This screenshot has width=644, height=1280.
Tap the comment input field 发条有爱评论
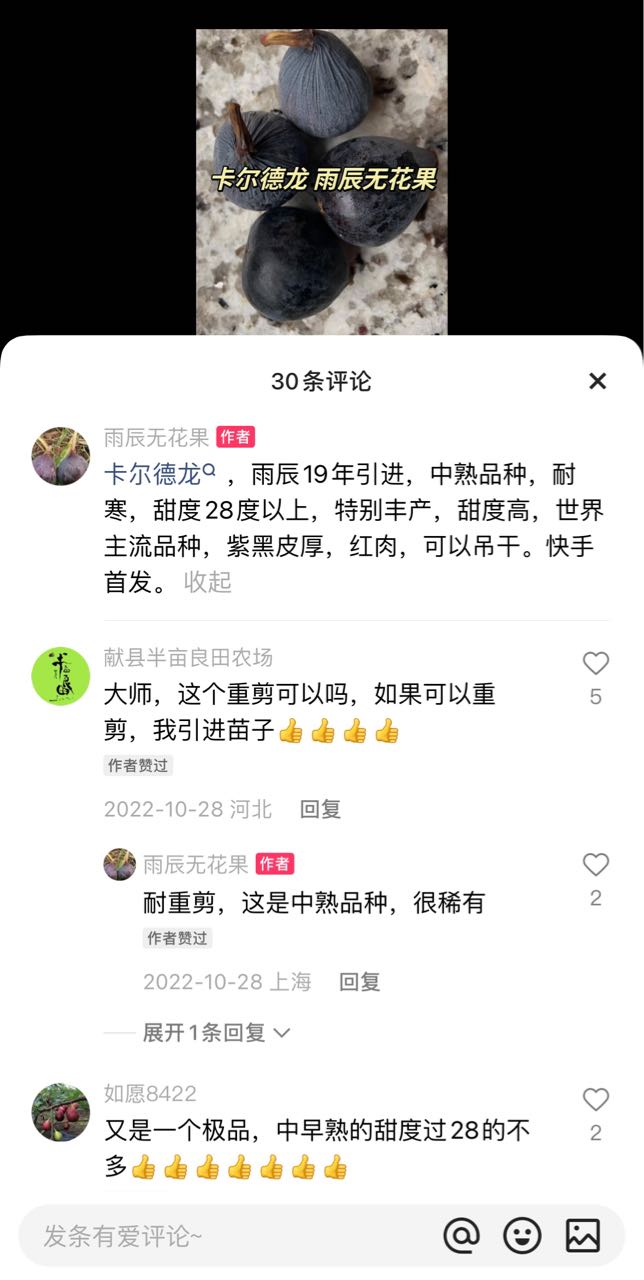[x=225, y=1236]
